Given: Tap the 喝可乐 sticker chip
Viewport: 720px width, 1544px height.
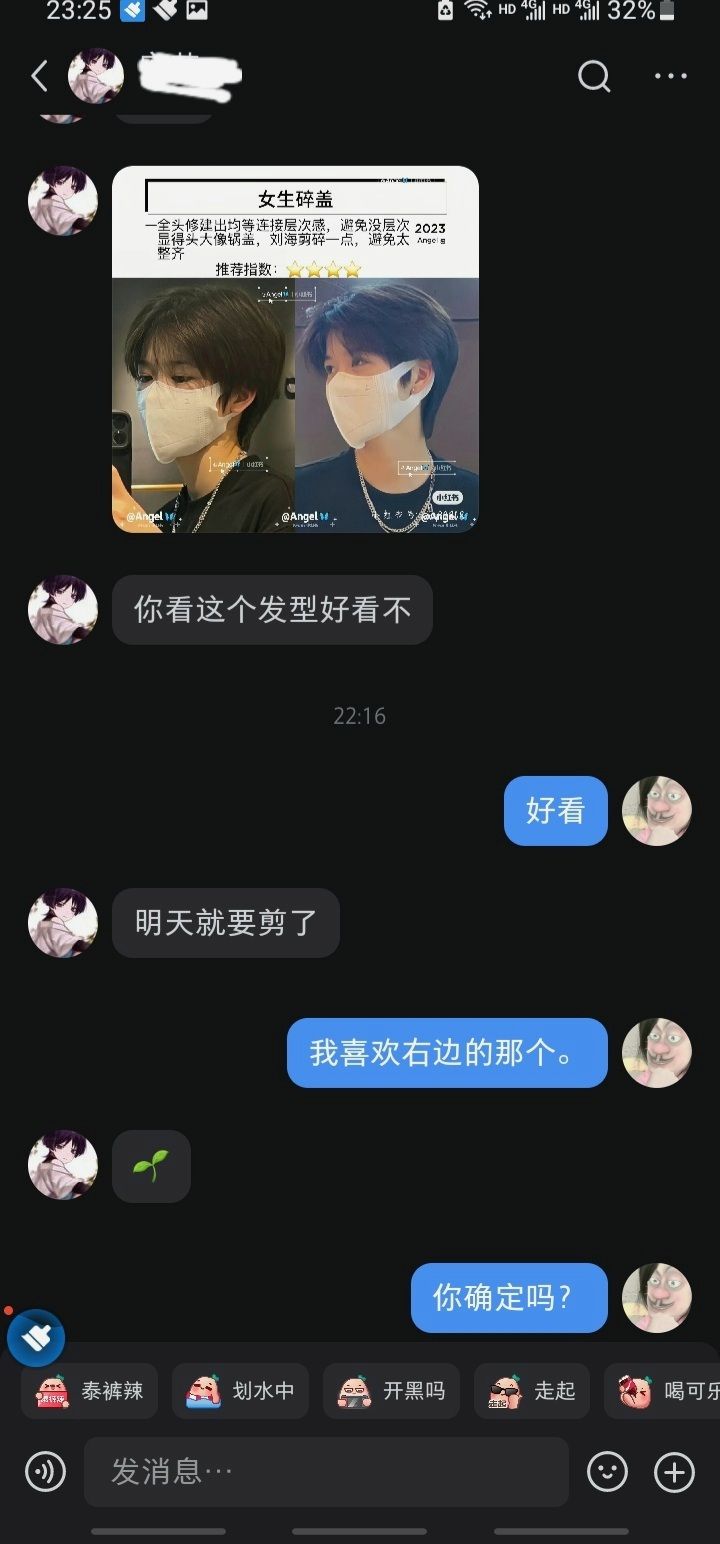Looking at the screenshot, I should tap(662, 1391).
